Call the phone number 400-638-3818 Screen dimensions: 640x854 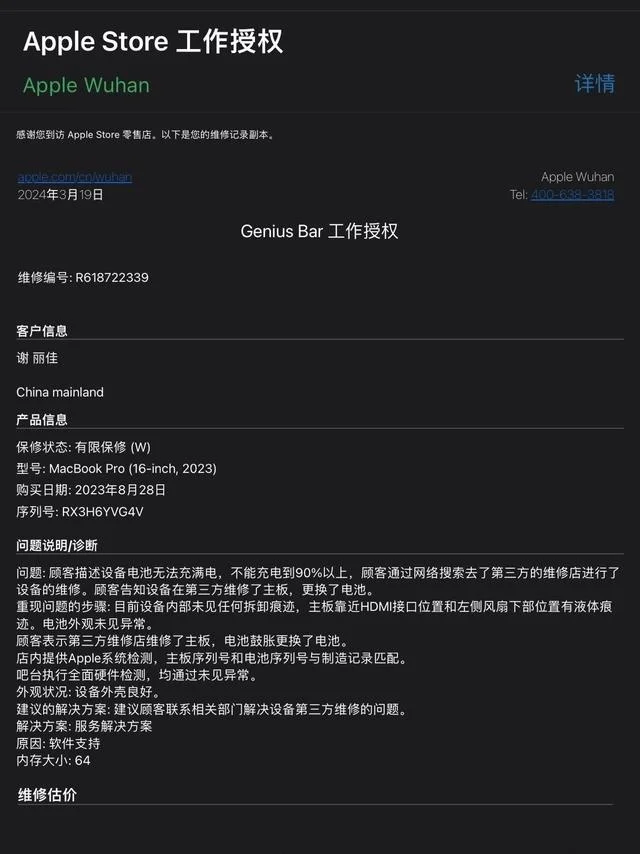572,195
